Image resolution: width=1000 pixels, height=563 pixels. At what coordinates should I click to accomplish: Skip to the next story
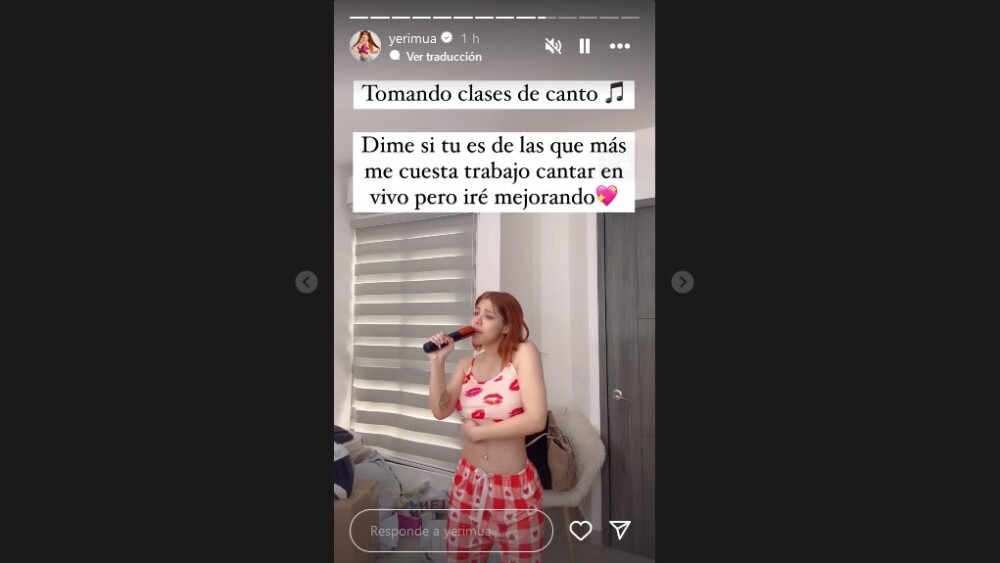click(682, 282)
